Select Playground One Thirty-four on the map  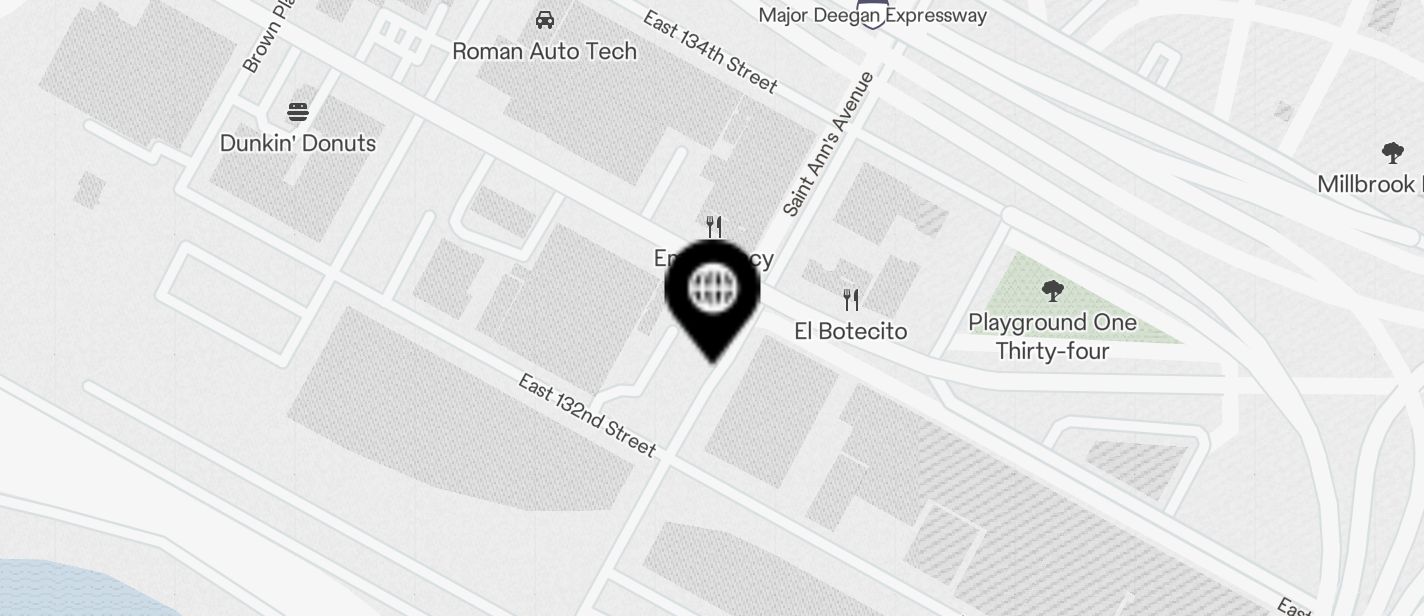[x=1051, y=292]
